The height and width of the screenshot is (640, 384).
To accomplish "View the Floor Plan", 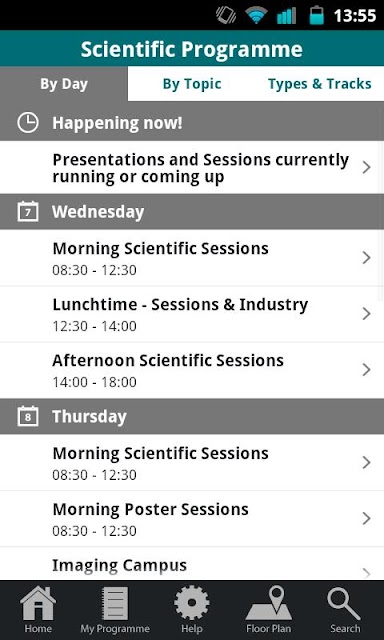I will click(x=269, y=610).
